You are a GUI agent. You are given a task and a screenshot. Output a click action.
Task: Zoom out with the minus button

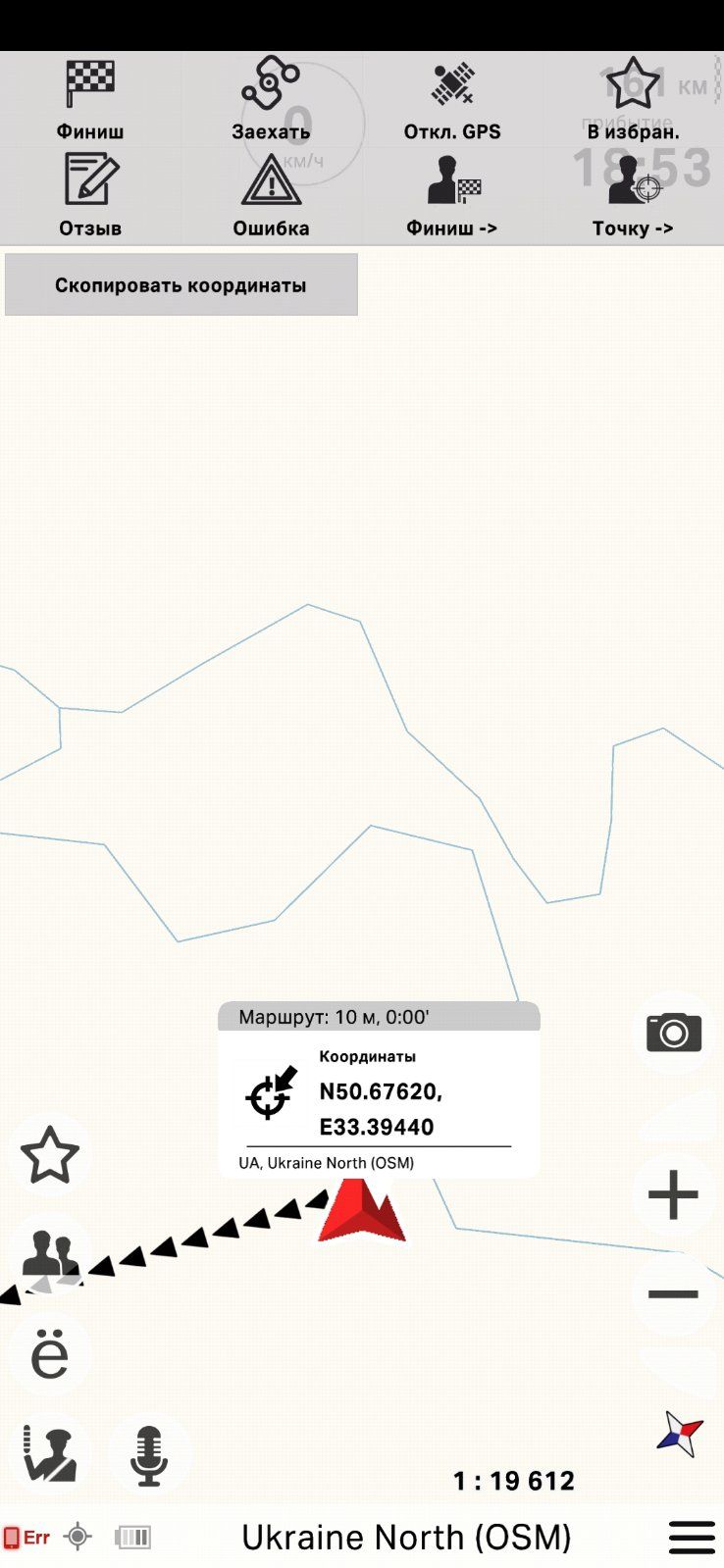[674, 1294]
